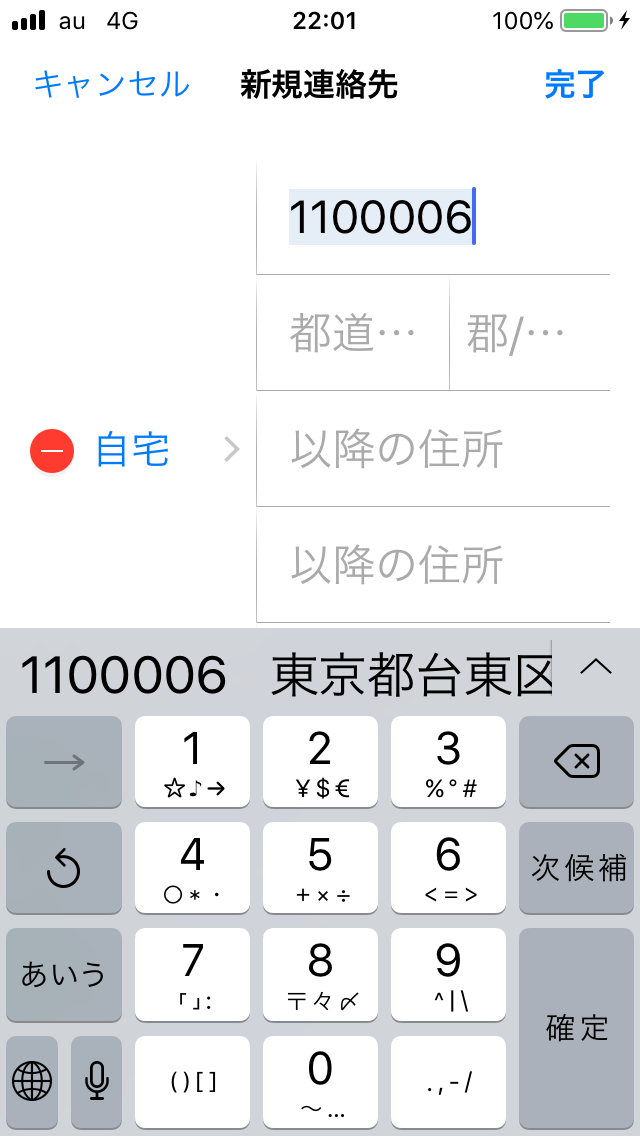Switch keyboard to あいう kana mode
The width and height of the screenshot is (640, 1136).
[x=64, y=974]
